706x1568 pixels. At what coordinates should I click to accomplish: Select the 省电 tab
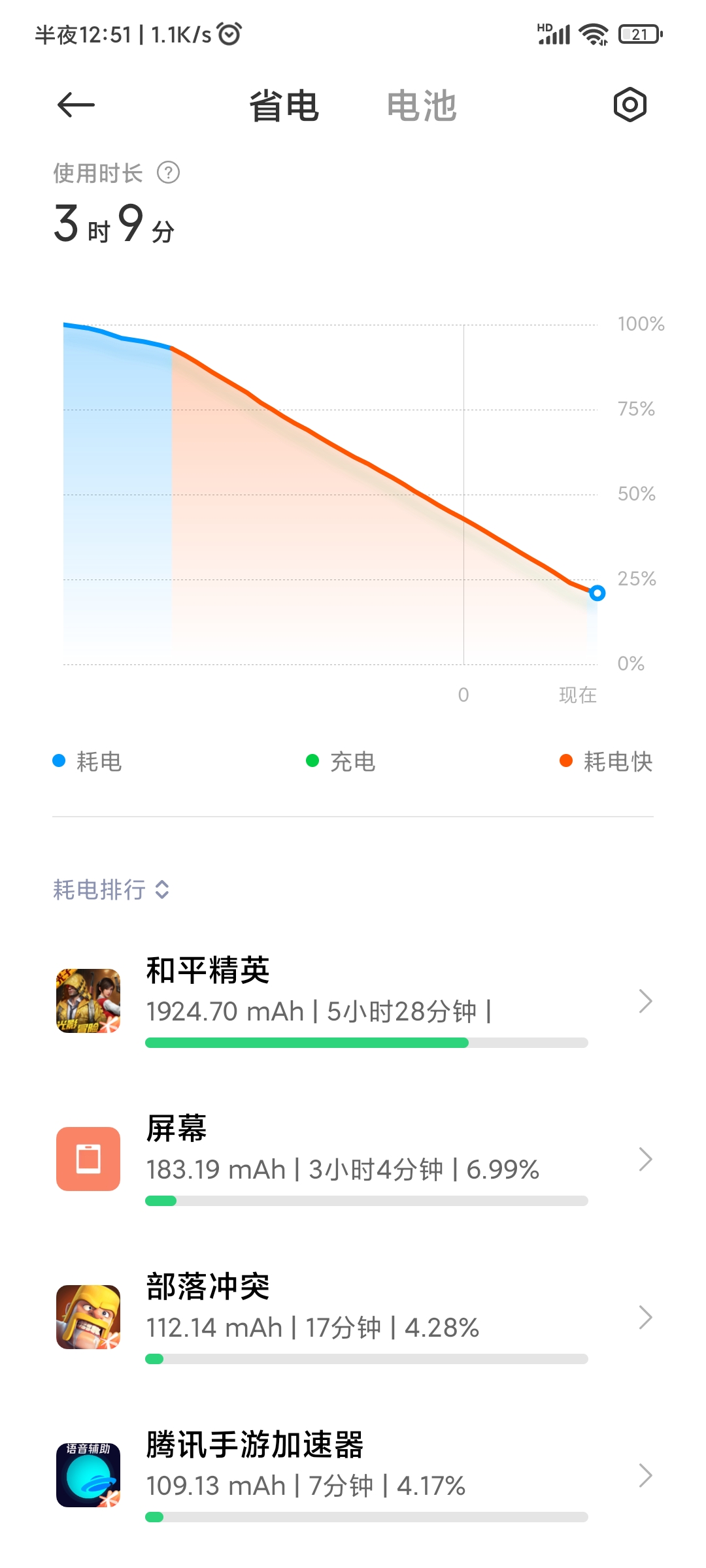coord(284,106)
